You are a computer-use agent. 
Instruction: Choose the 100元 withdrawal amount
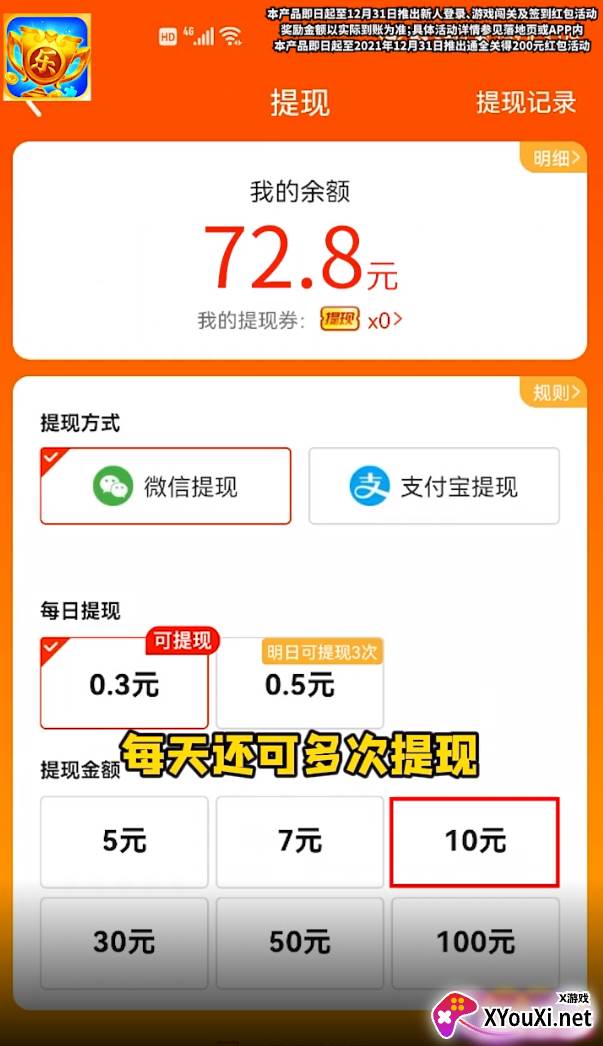[x=475, y=942]
